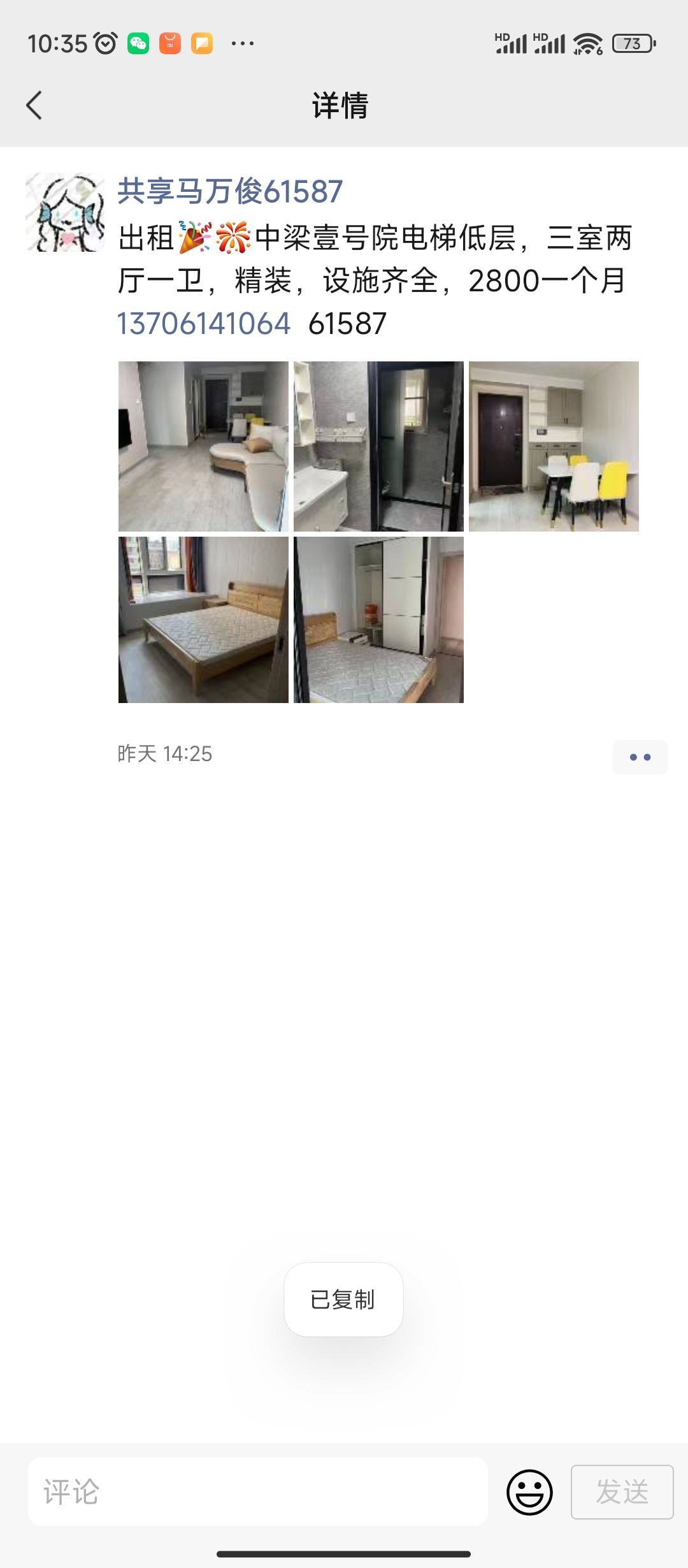This screenshot has width=688, height=1568.
Task: Open the profile of 共享马万俊61587
Action: coord(229,191)
